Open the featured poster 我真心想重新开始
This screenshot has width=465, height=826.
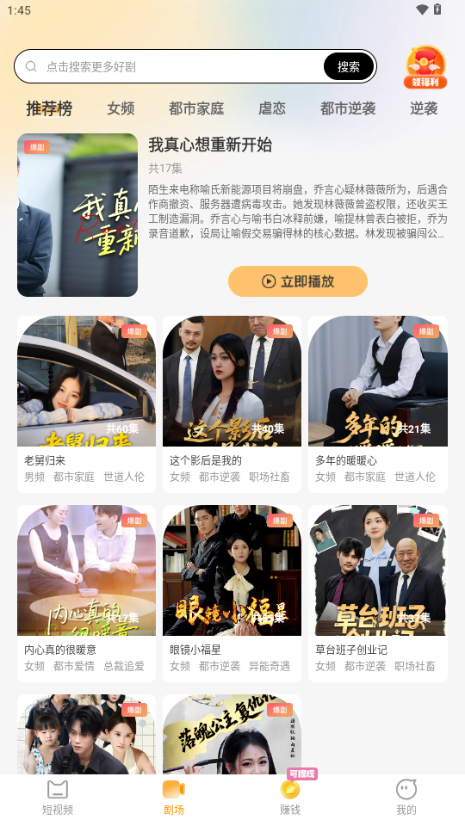[x=77, y=215]
